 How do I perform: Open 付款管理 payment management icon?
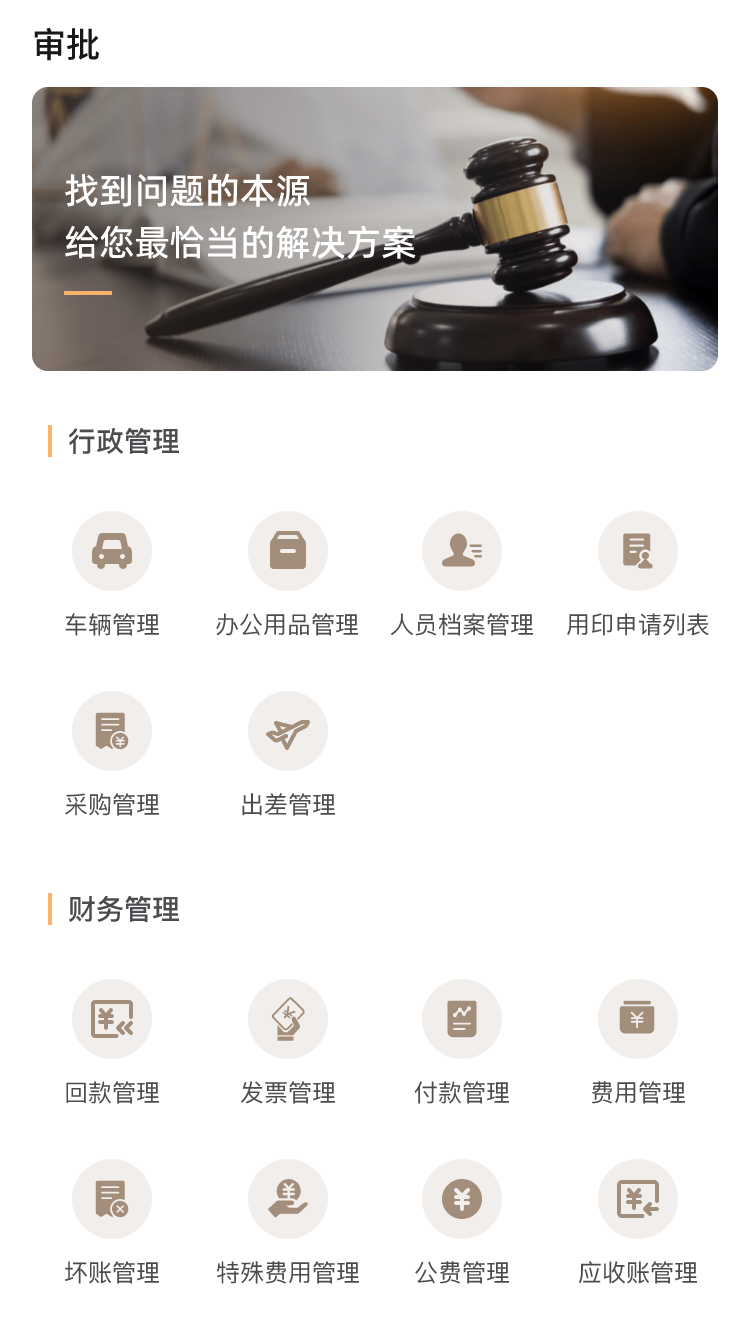pos(462,1019)
